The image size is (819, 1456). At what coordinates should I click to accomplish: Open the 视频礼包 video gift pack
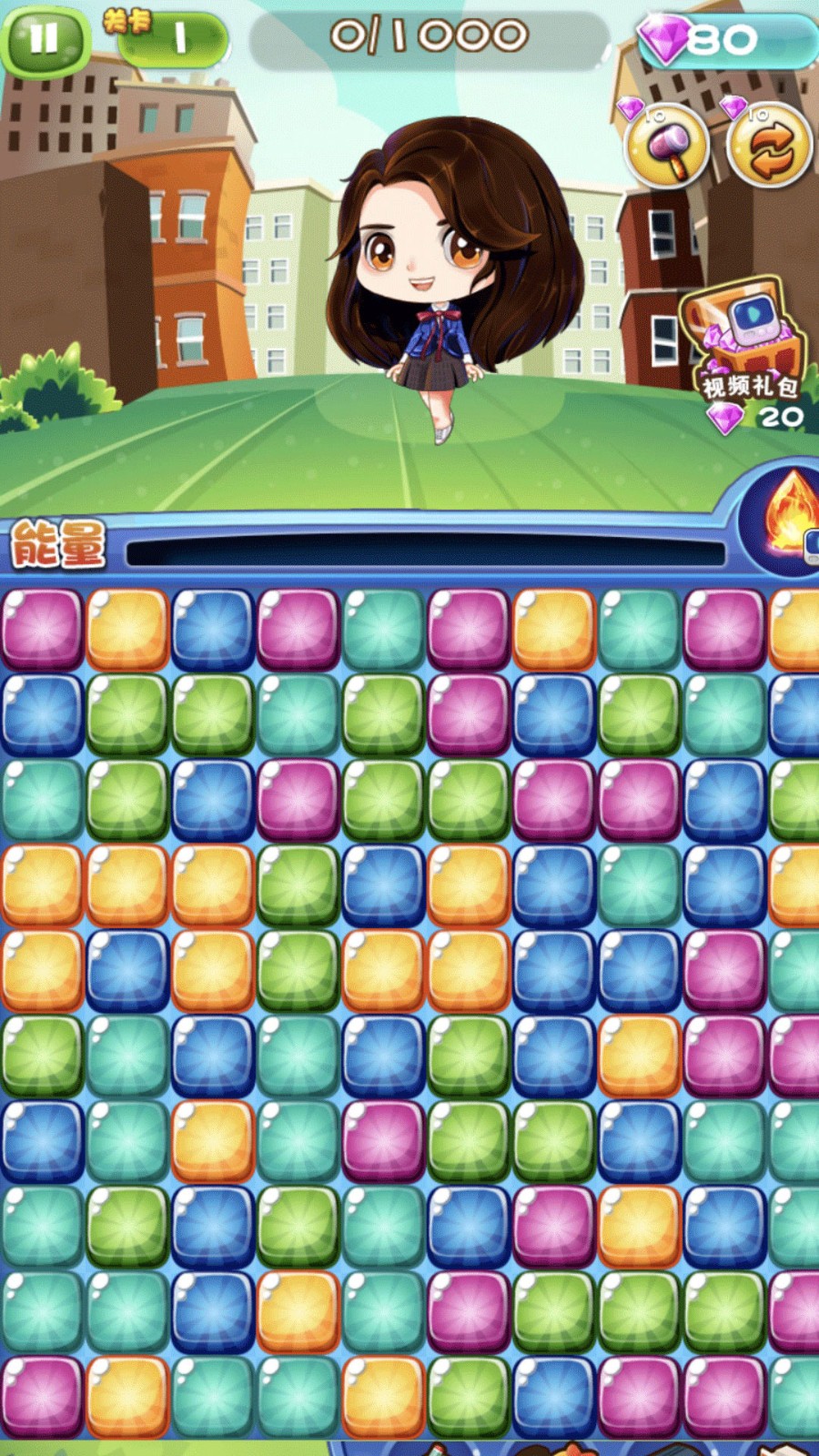(746, 341)
